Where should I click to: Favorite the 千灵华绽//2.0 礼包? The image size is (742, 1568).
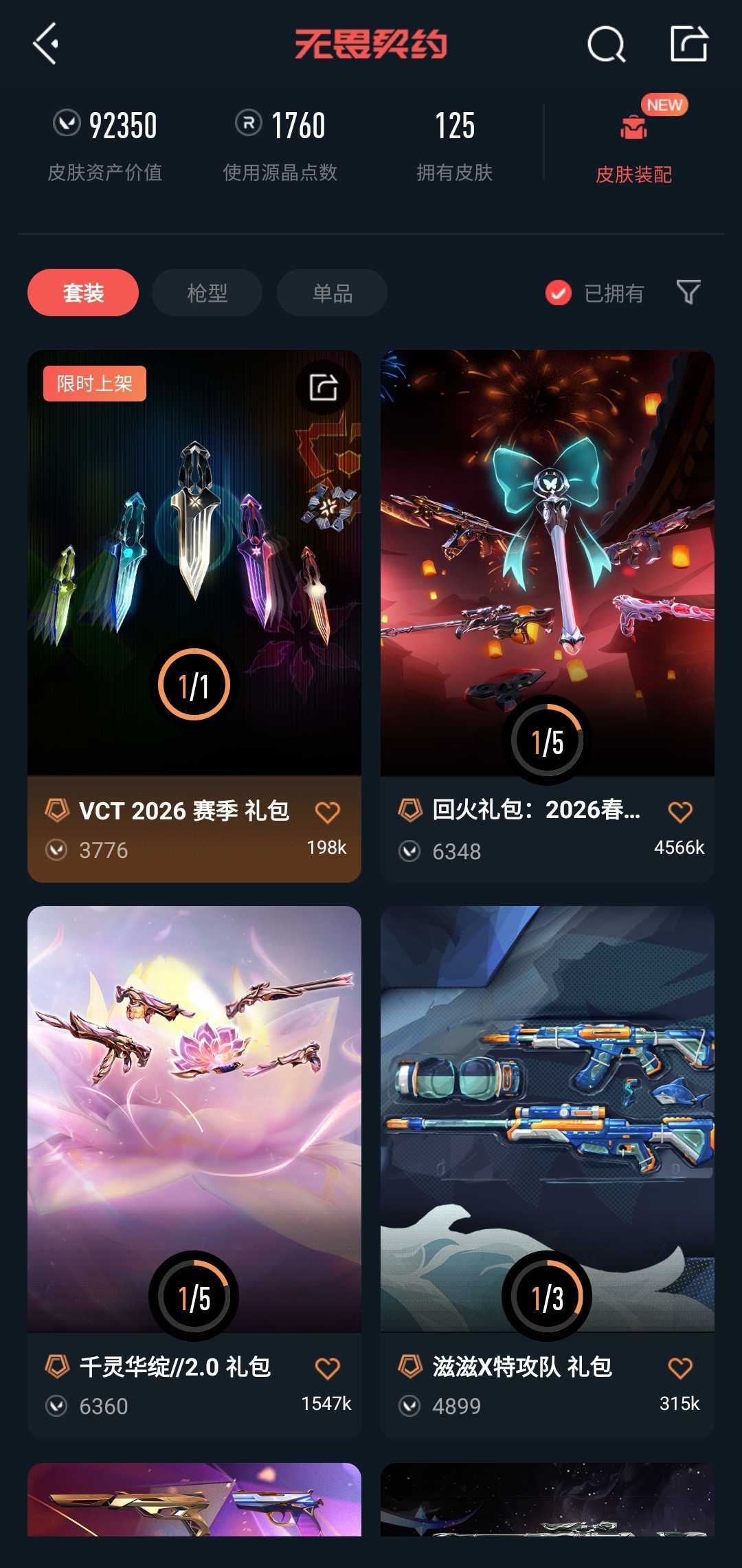pos(328,1368)
